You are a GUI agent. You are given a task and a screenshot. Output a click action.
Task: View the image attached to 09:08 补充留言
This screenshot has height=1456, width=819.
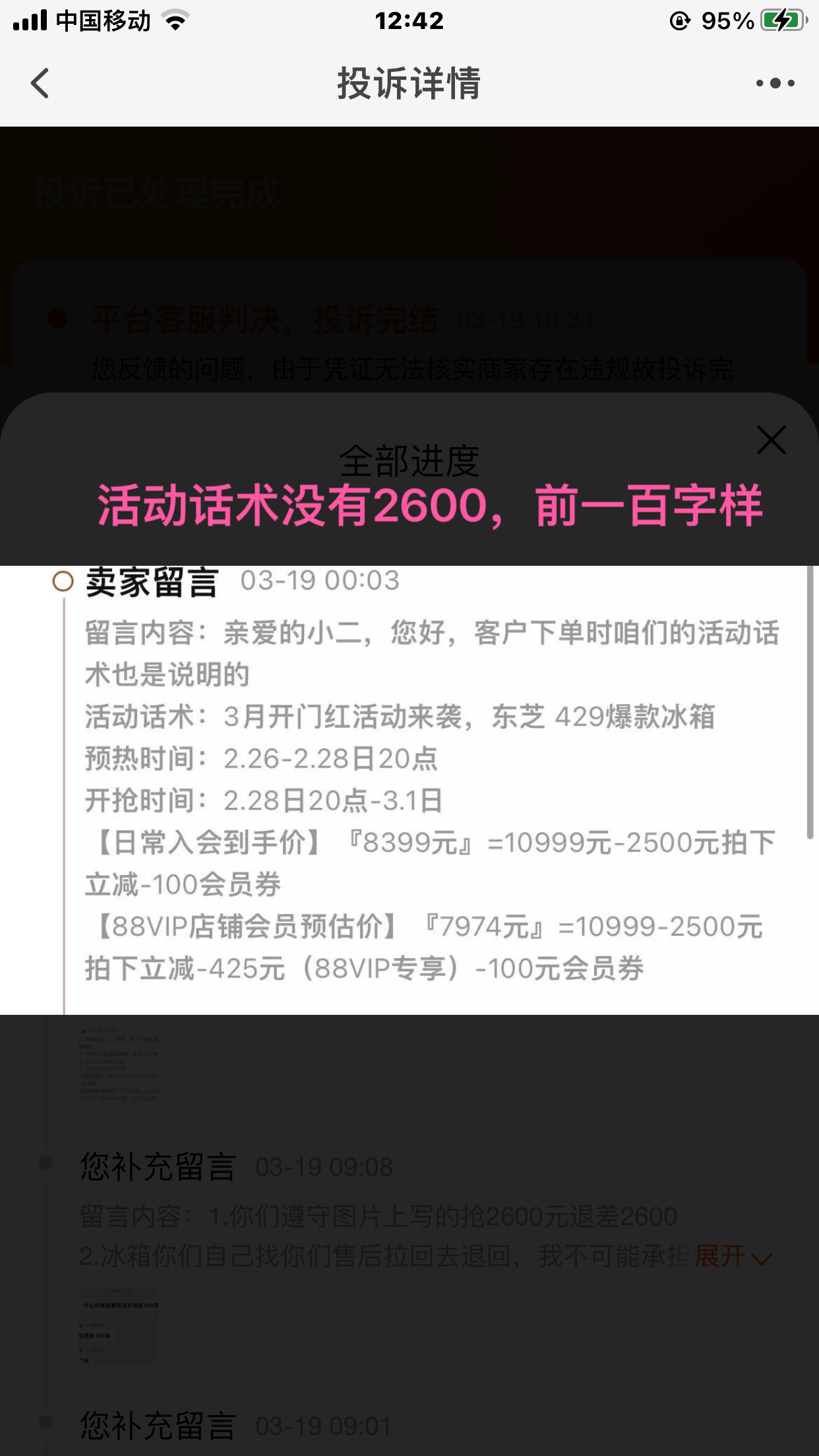click(119, 1325)
